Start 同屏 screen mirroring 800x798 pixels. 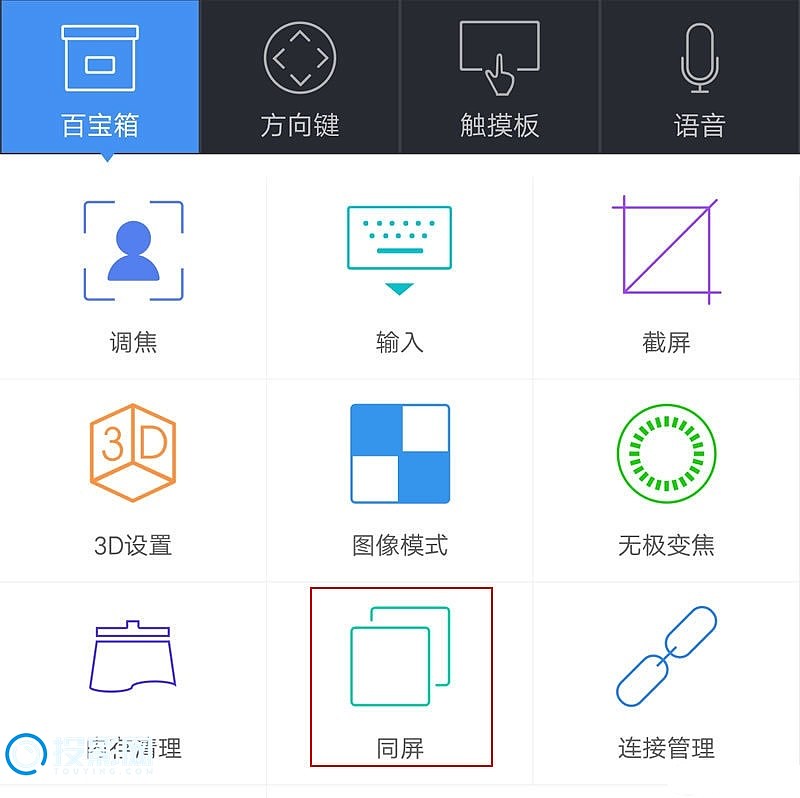pyautogui.click(x=400, y=680)
